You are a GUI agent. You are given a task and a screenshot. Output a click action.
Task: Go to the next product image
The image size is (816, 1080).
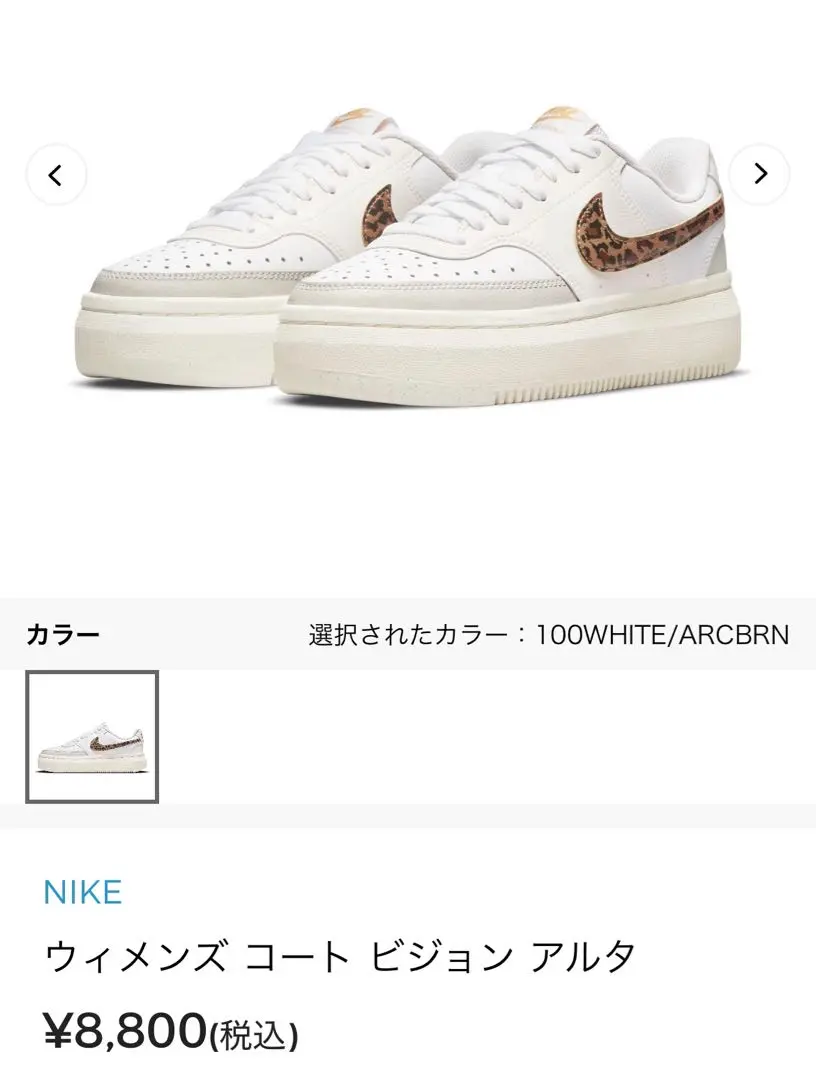pyautogui.click(x=760, y=174)
